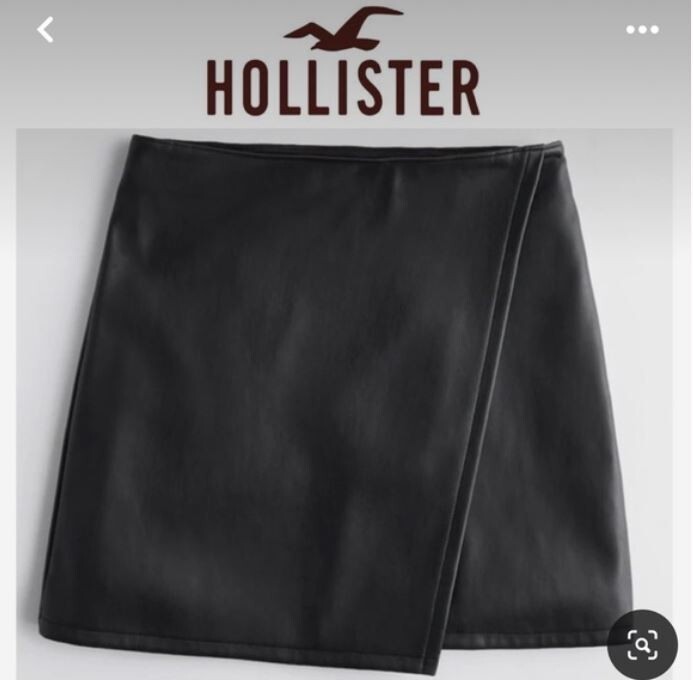
Task: Go back using the top arrow
Action: click(x=45, y=30)
